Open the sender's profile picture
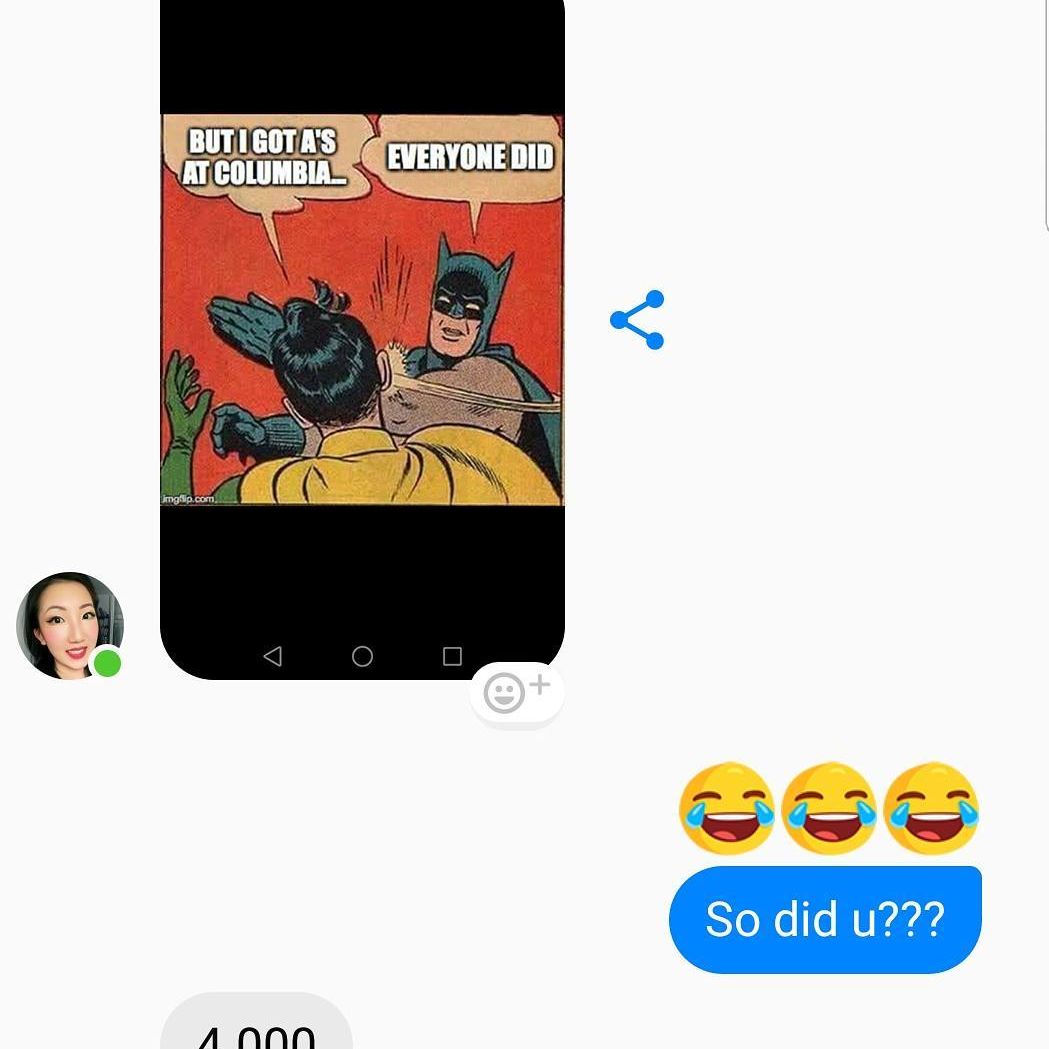1049x1049 pixels. point(69,626)
